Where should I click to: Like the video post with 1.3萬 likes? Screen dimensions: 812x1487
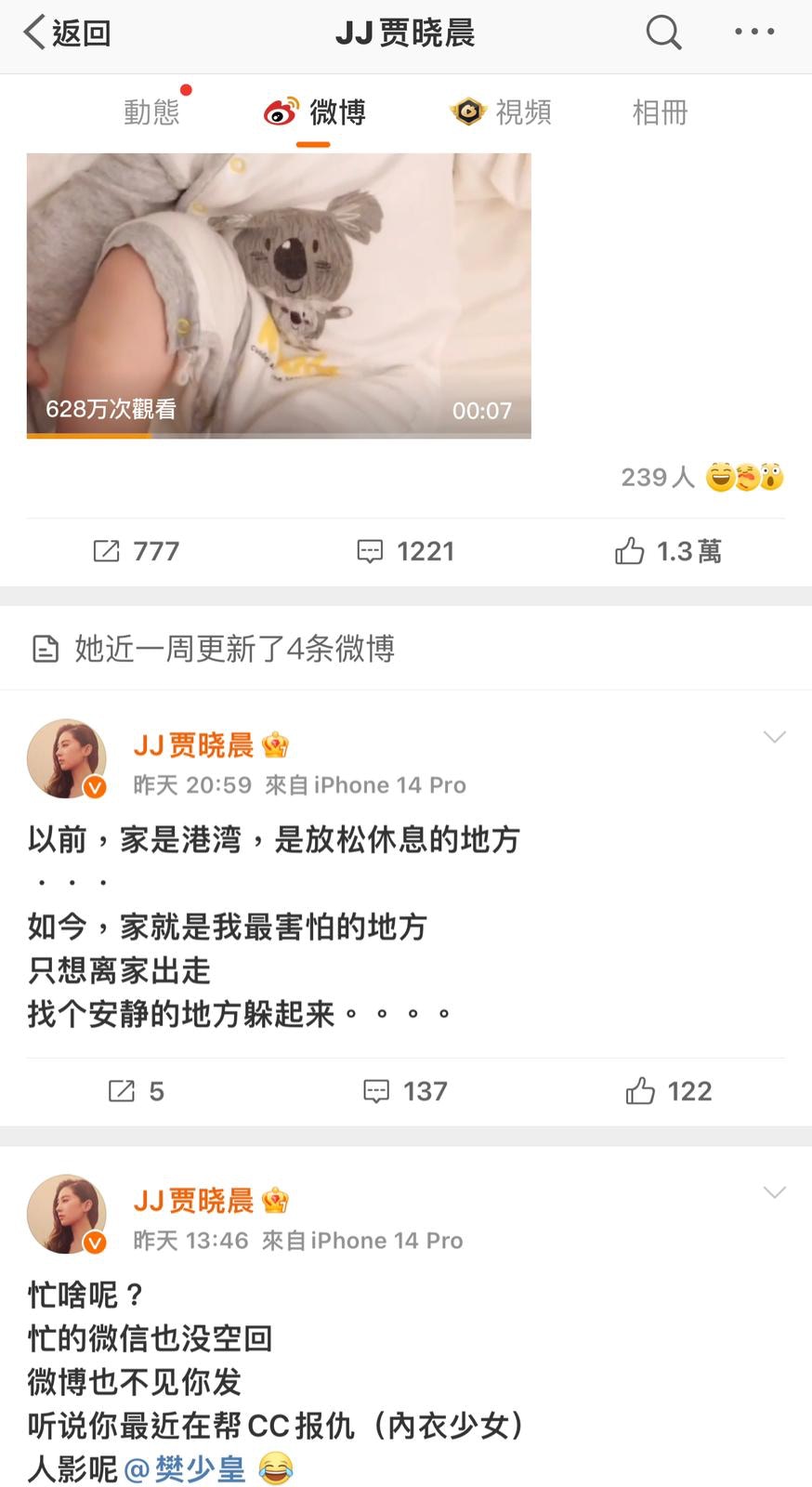click(x=668, y=551)
